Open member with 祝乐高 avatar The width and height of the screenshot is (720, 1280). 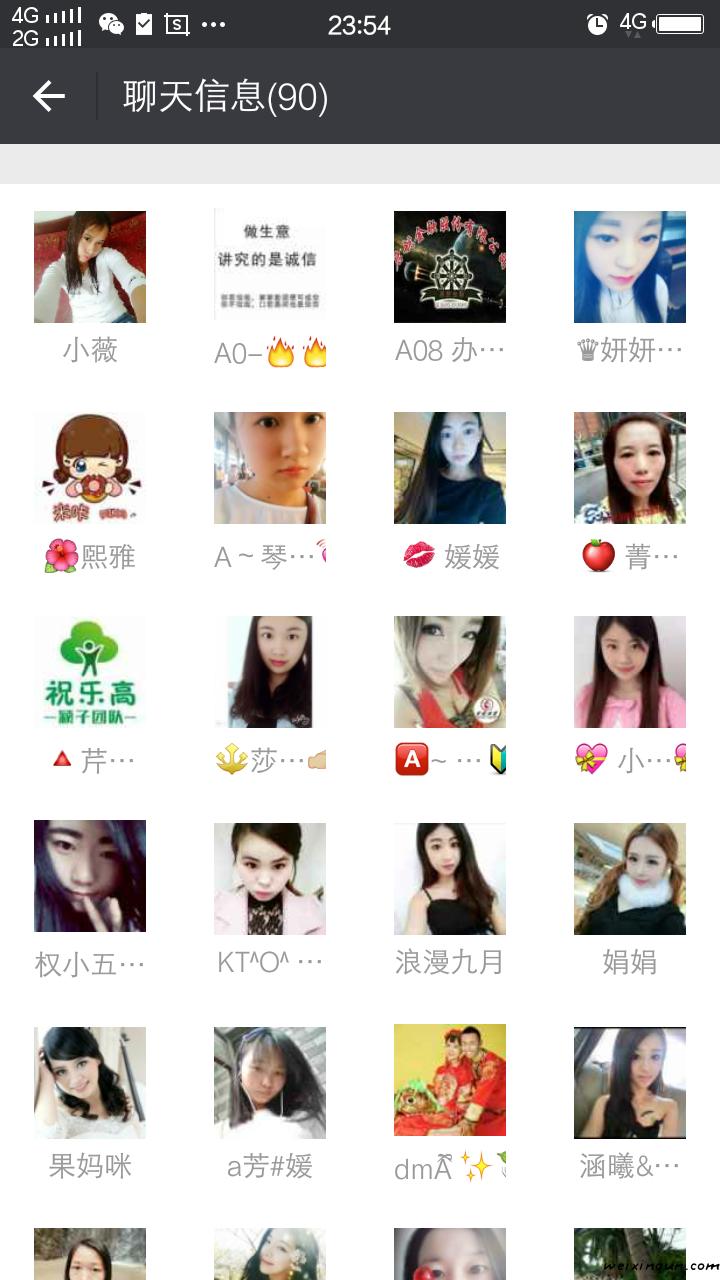(x=90, y=672)
